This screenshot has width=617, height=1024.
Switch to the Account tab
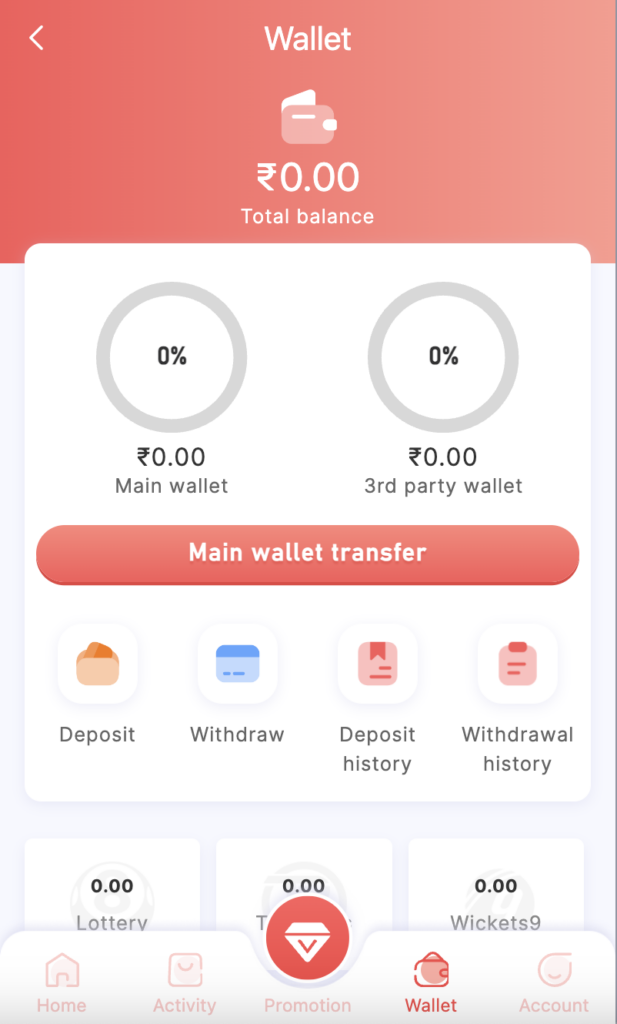[554, 984]
